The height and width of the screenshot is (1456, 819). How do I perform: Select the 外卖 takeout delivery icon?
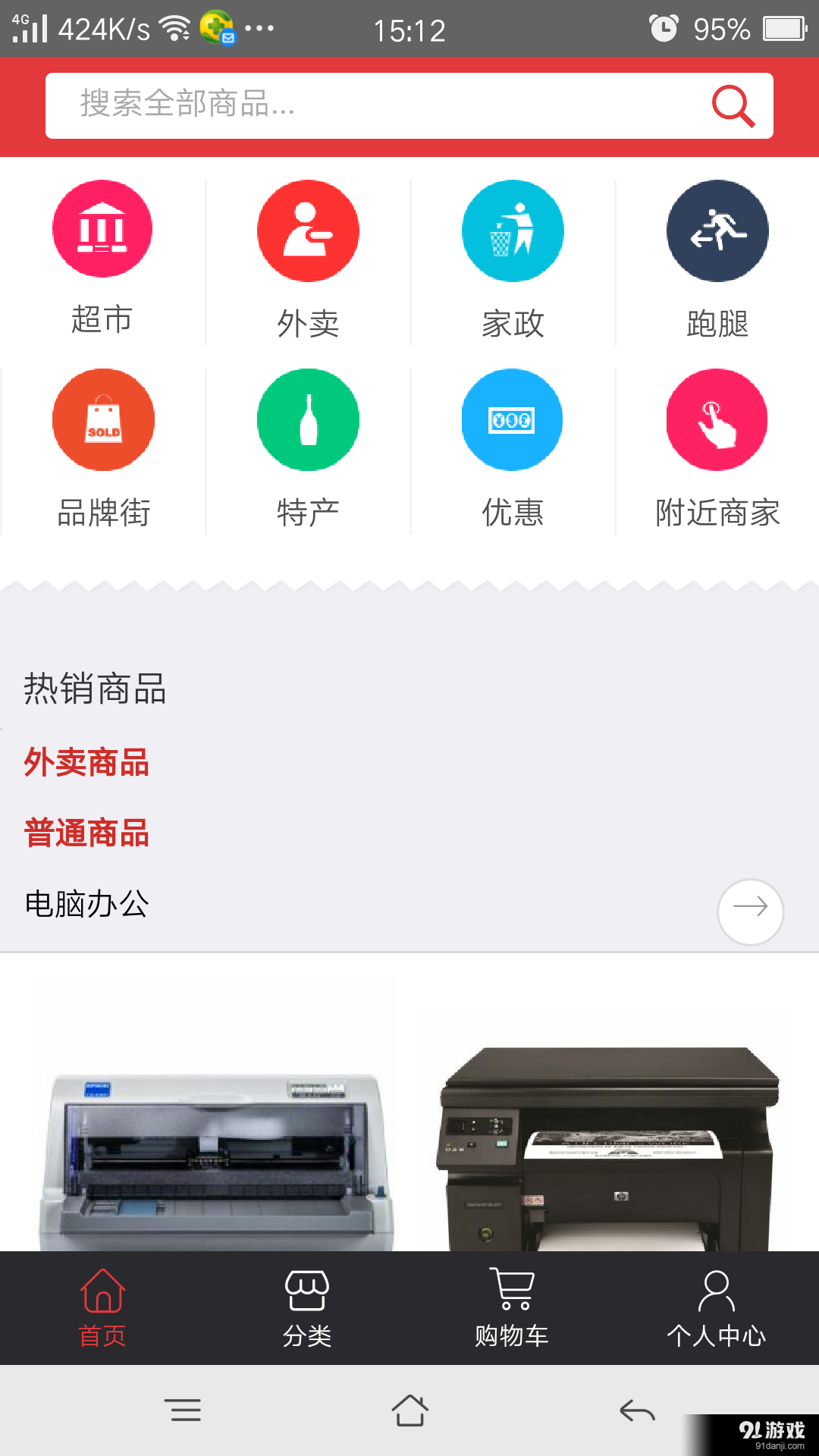pos(307,231)
